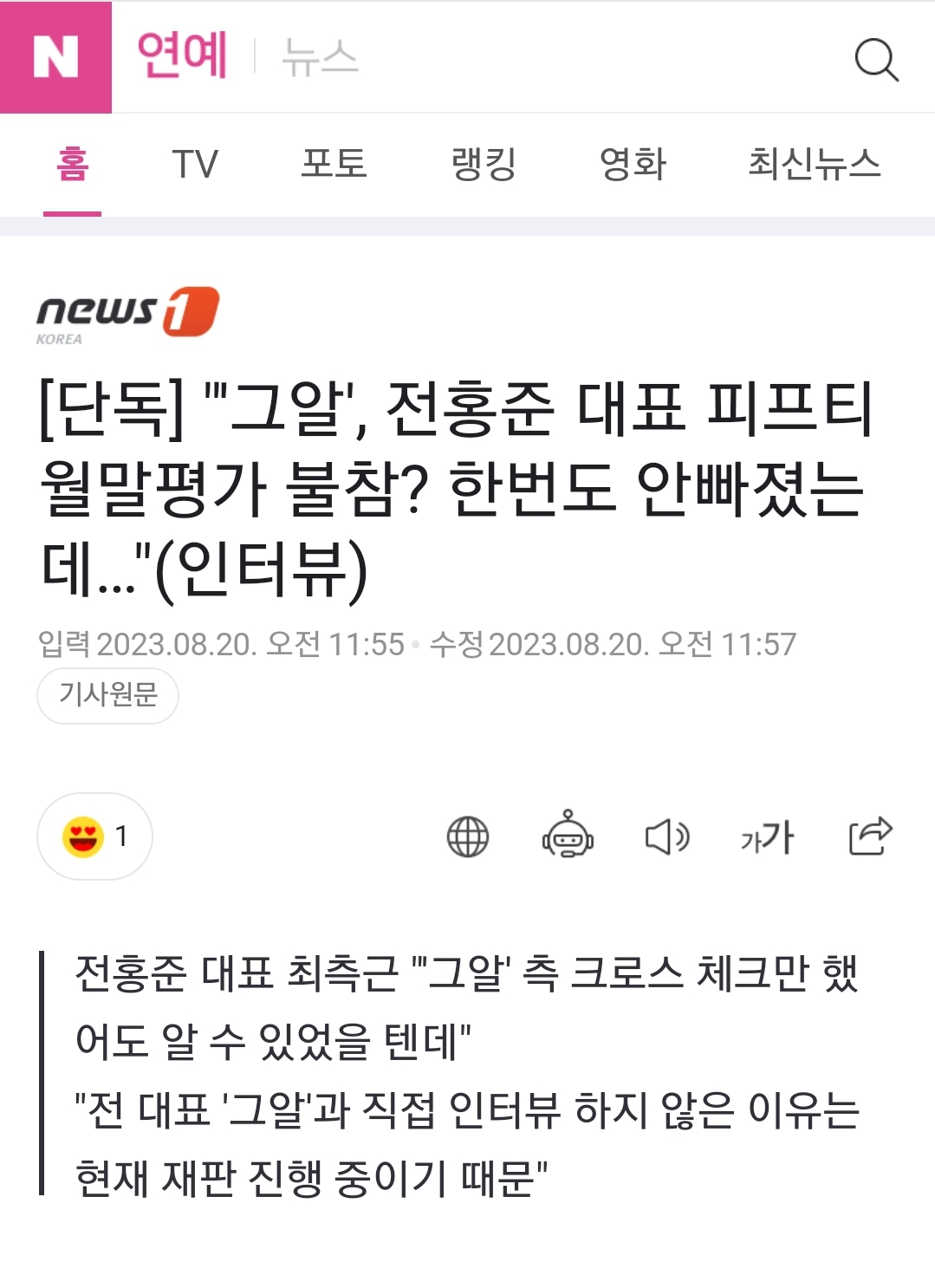Open the robot AI summary icon
This screenshot has height=1288, width=935.
(568, 835)
